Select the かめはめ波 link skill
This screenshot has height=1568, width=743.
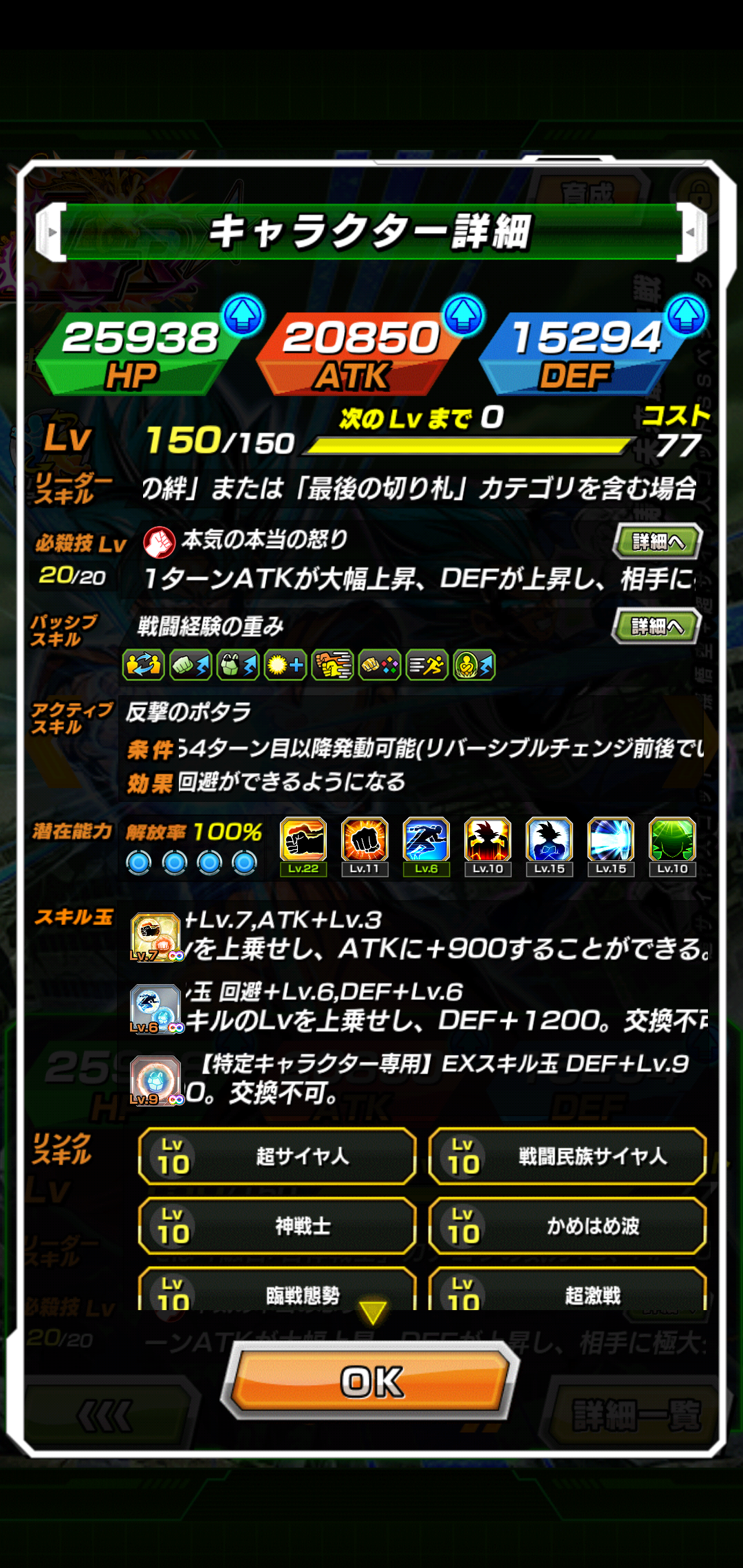[x=568, y=1226]
